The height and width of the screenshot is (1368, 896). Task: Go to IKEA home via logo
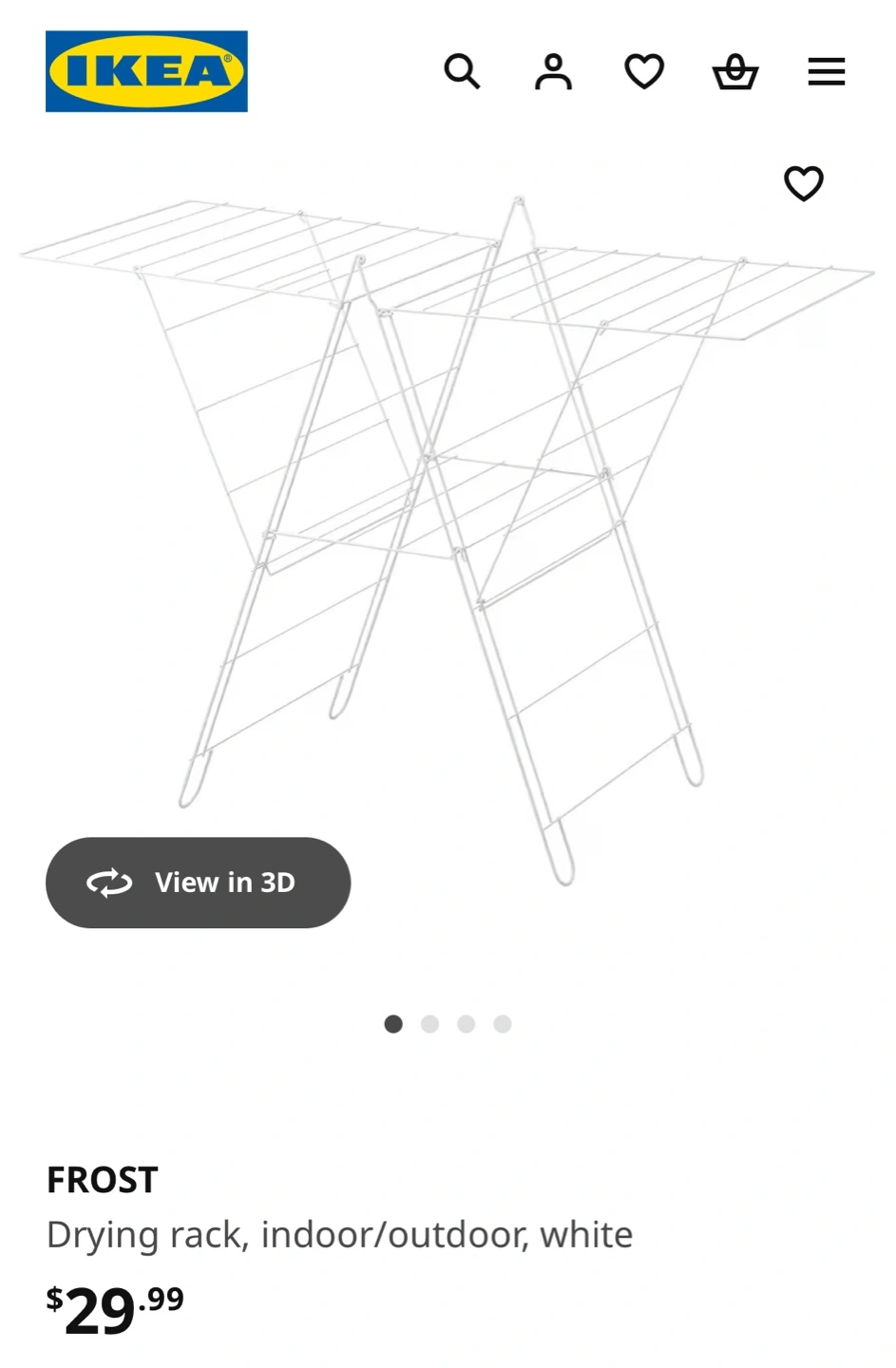146,71
